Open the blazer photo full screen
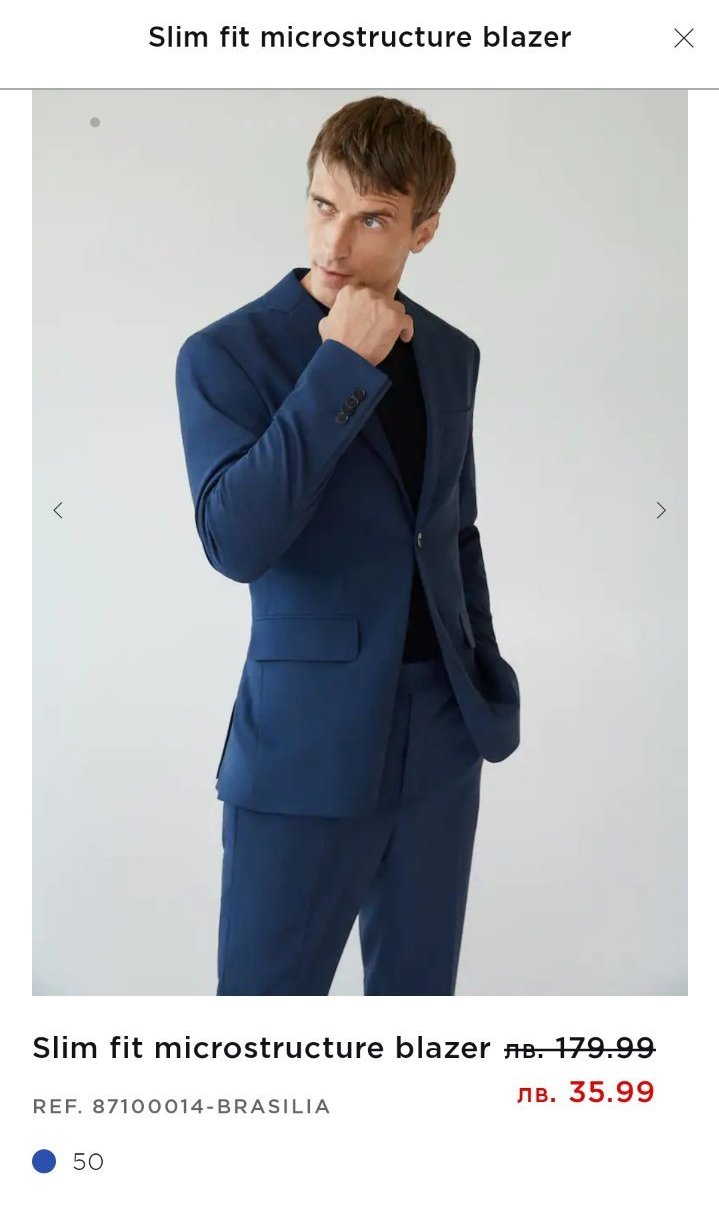Viewport: 719px width, 1206px height. click(x=360, y=543)
